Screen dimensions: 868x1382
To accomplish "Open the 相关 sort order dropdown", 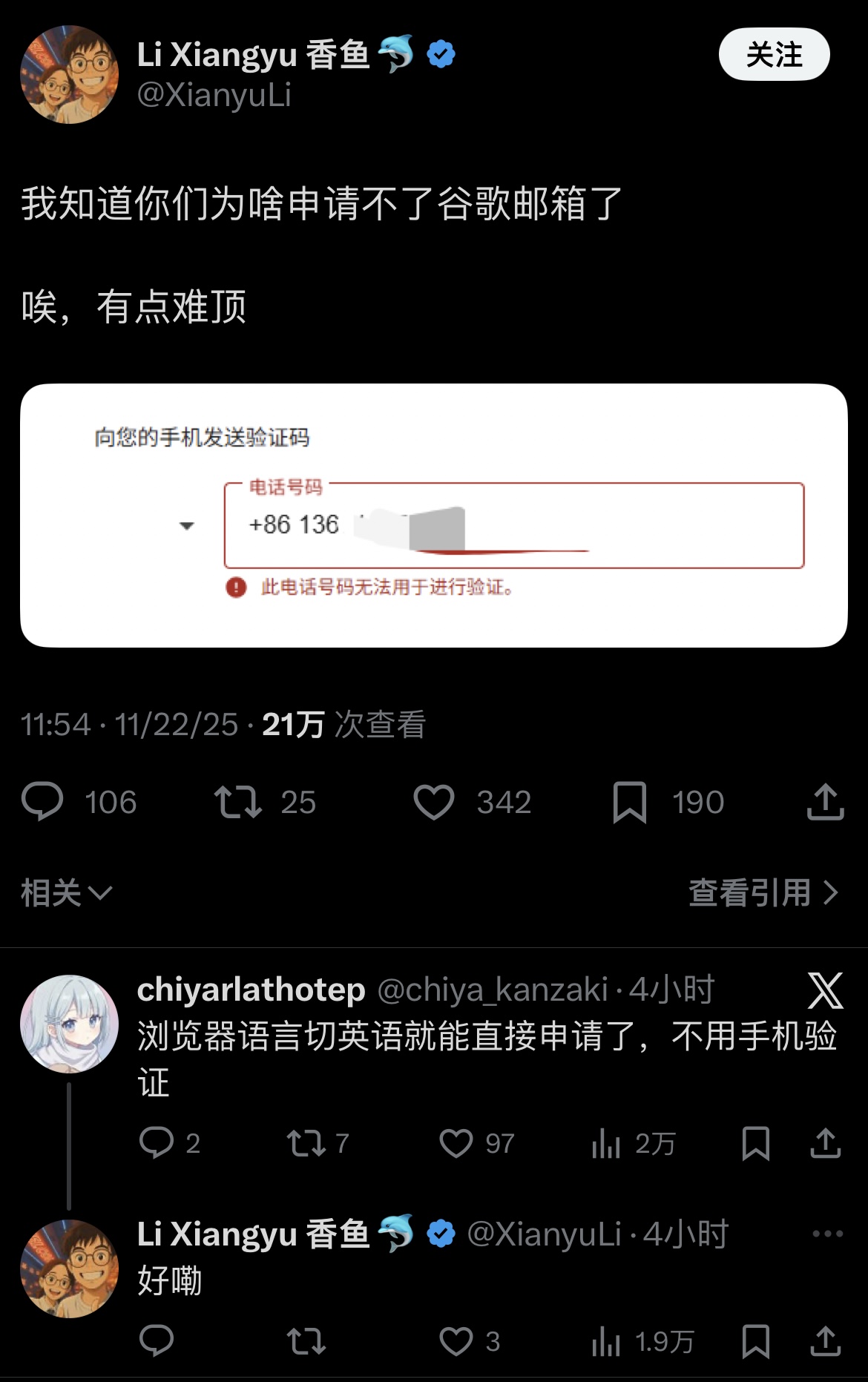I will (65, 892).
